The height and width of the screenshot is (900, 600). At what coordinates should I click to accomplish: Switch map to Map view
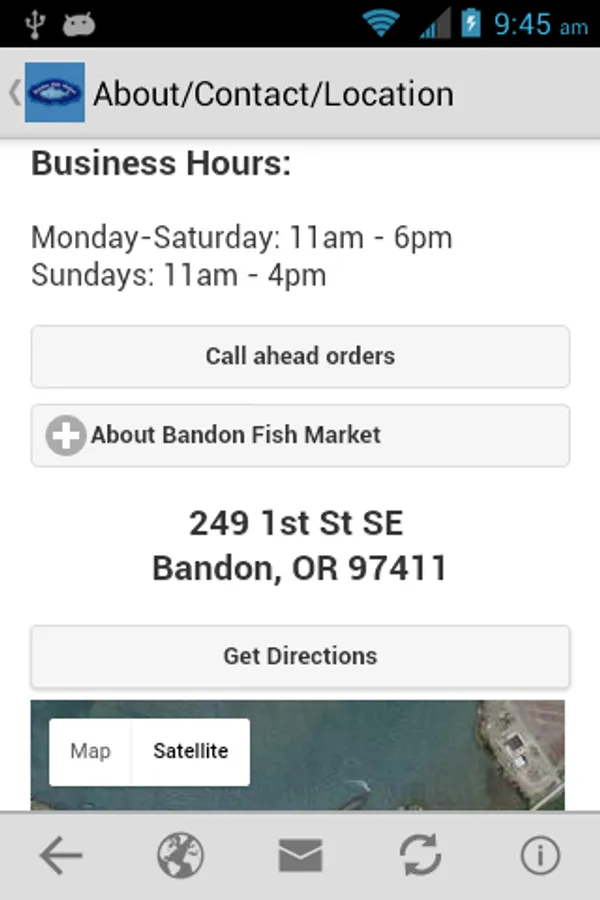click(90, 751)
